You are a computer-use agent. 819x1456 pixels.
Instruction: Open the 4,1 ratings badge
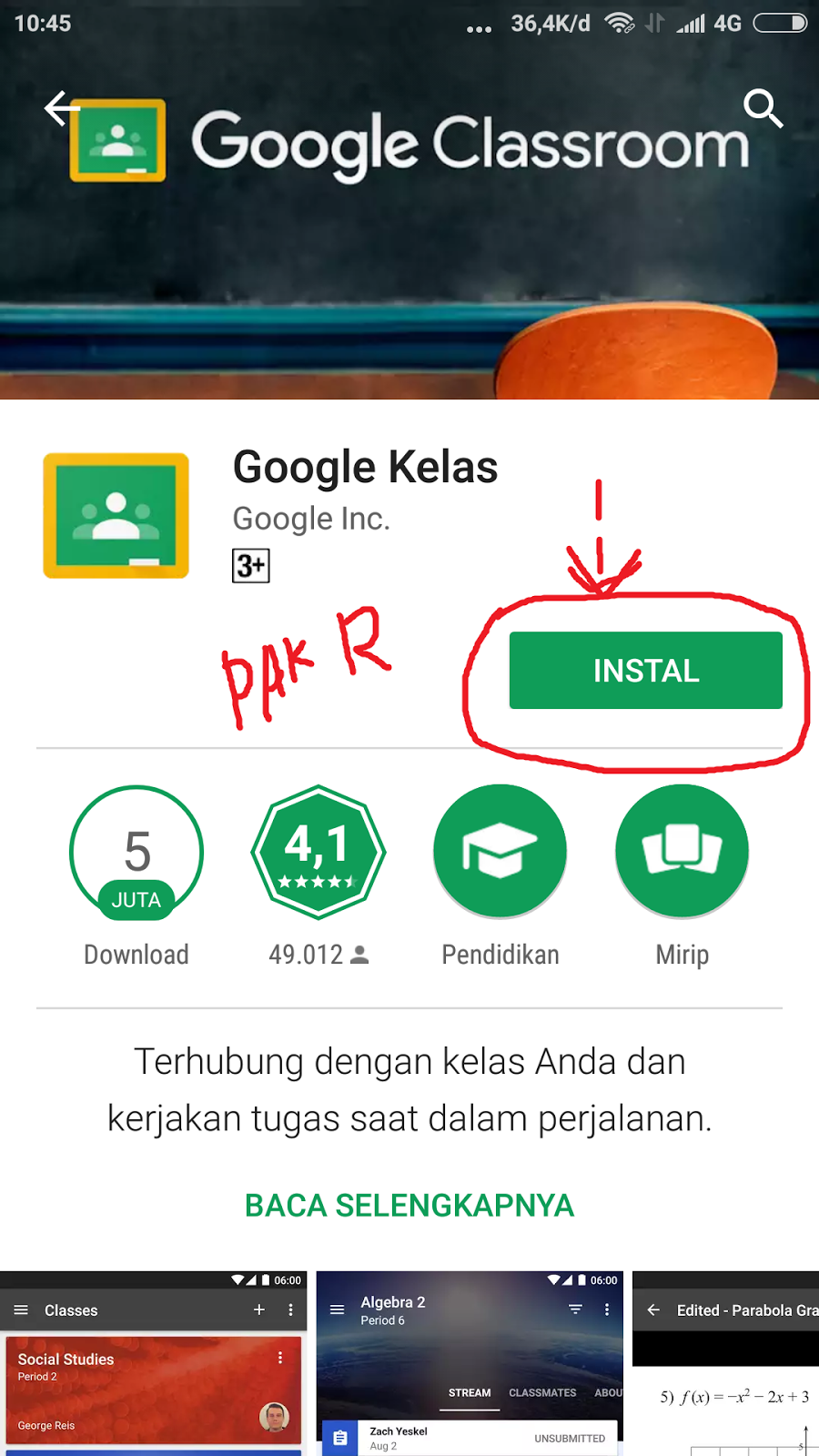[318, 853]
